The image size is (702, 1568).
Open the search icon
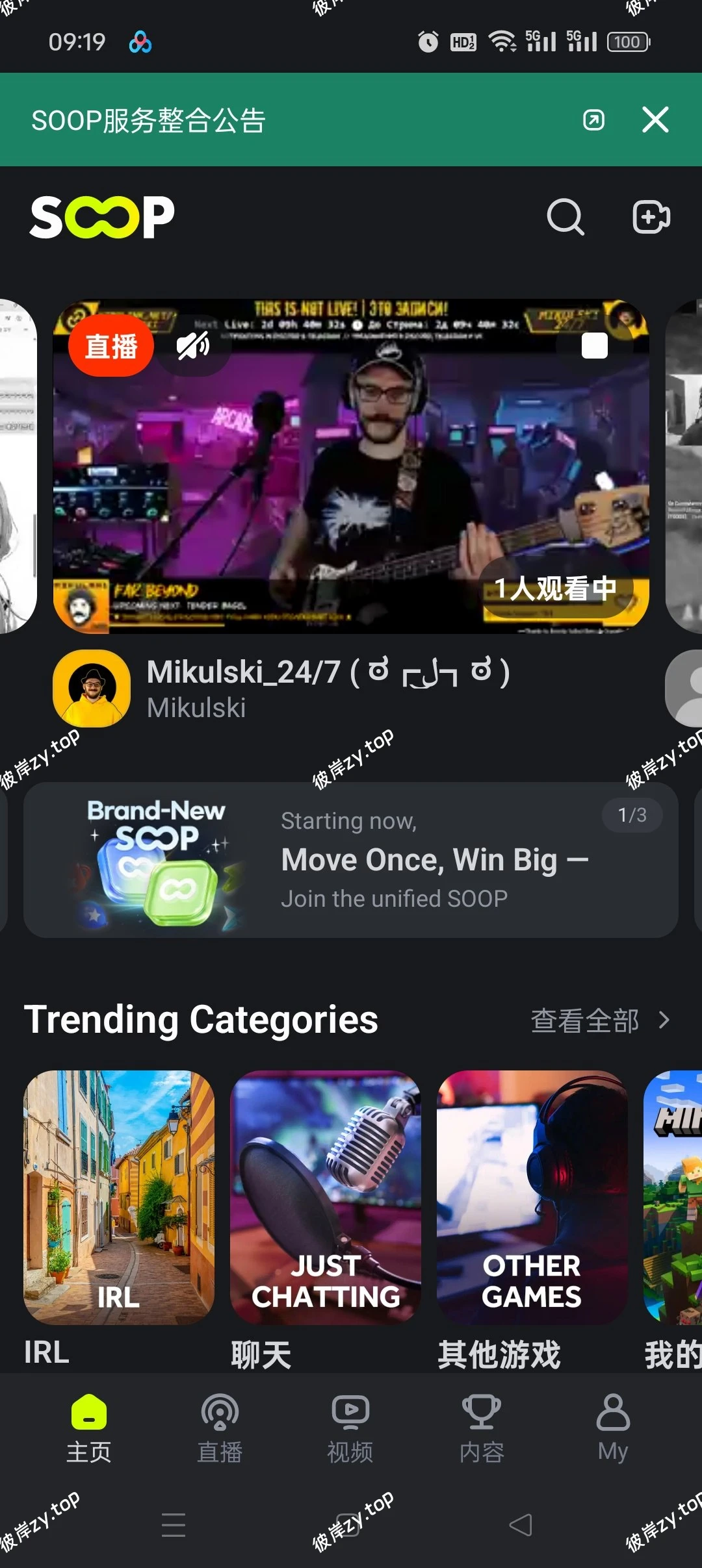pos(565,218)
